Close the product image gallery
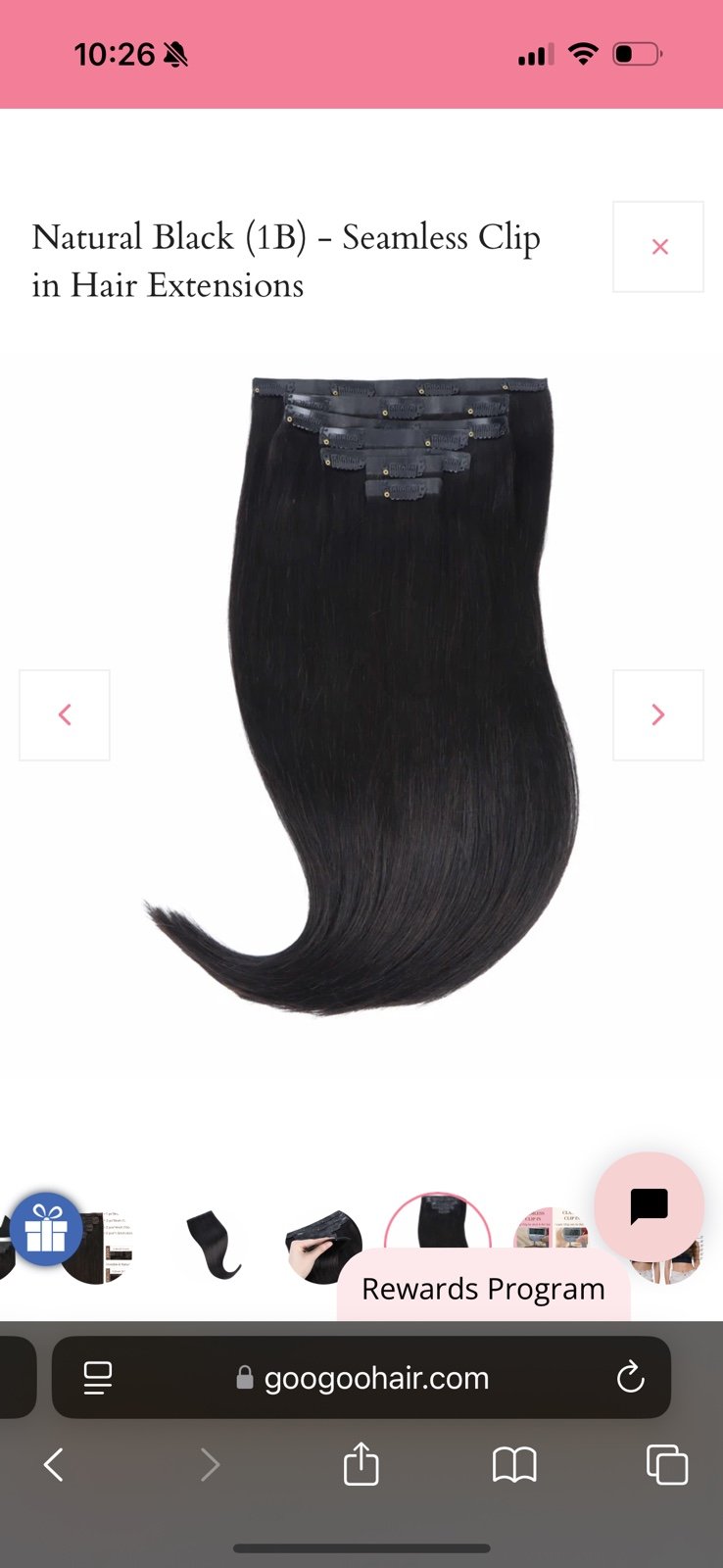Viewport: 723px width, 1568px height. click(658, 247)
